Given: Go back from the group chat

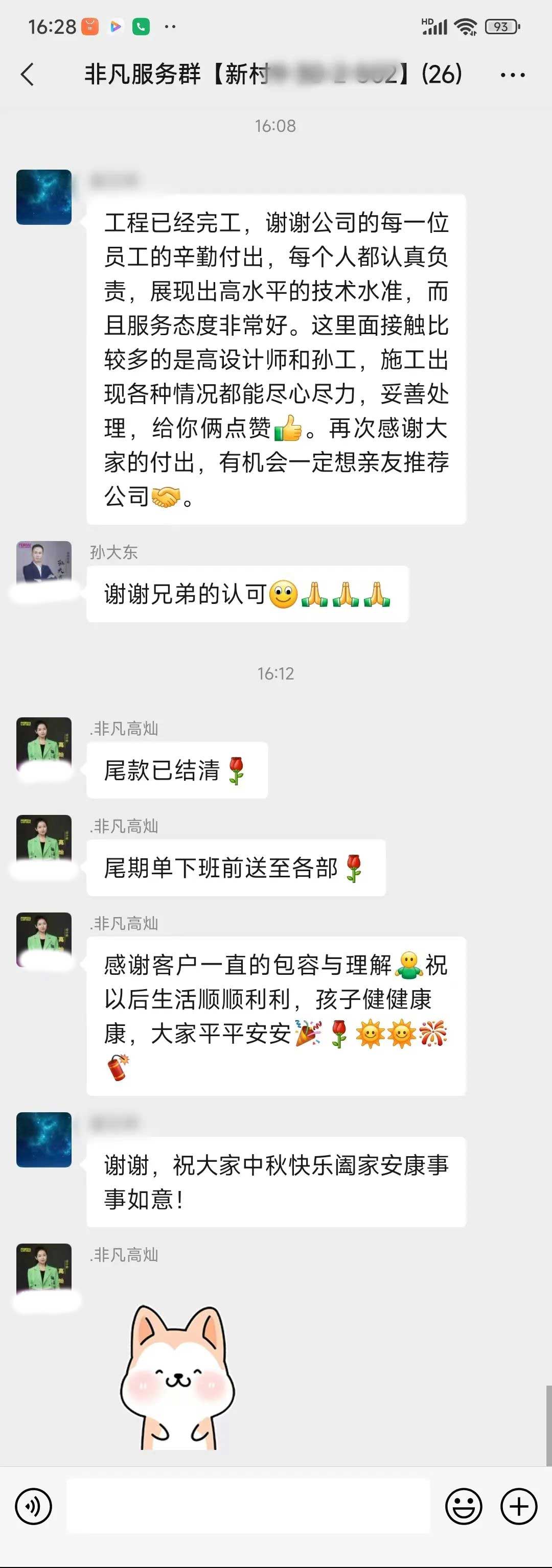Looking at the screenshot, I should click(28, 75).
